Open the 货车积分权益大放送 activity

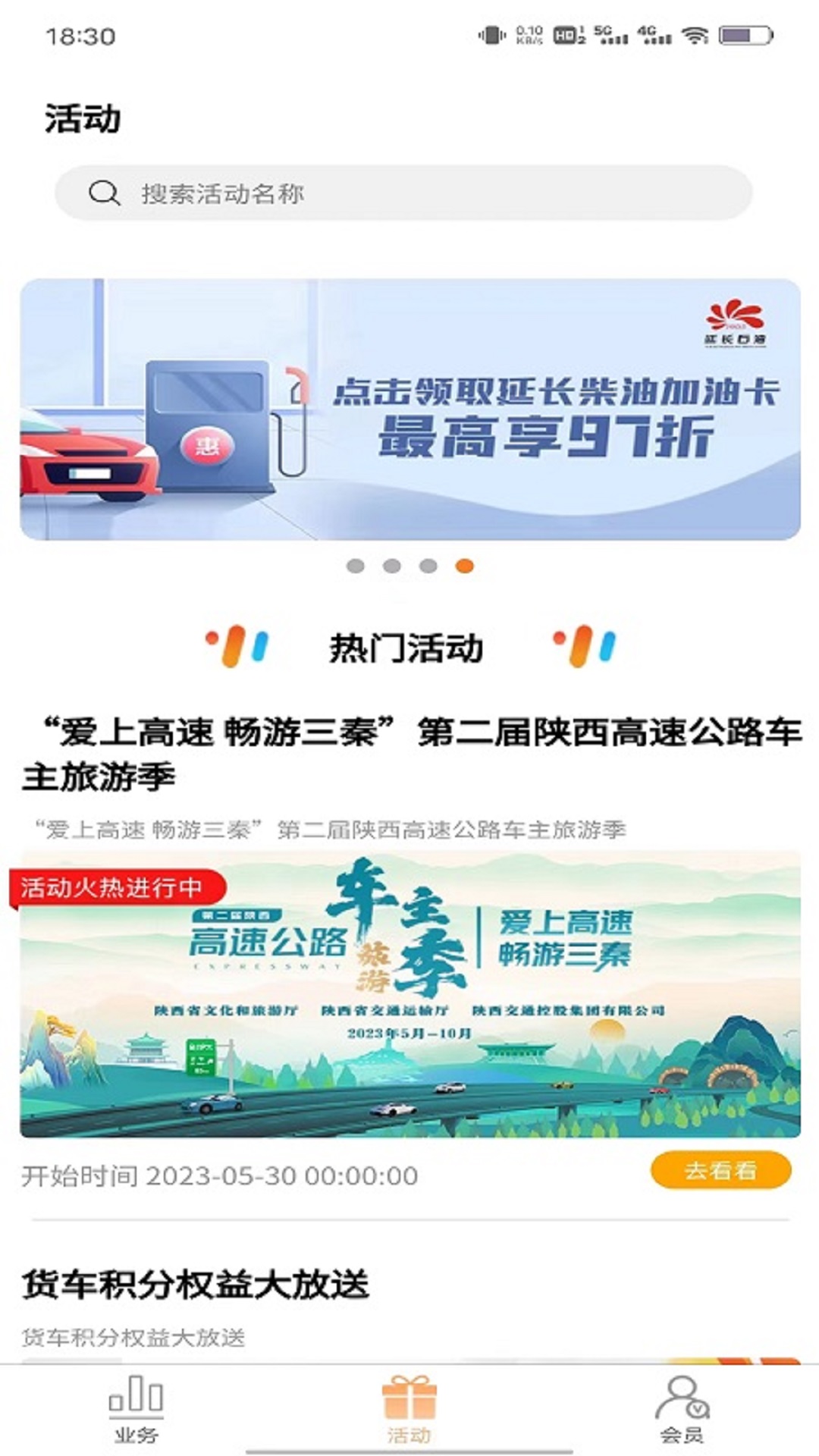point(196,1285)
